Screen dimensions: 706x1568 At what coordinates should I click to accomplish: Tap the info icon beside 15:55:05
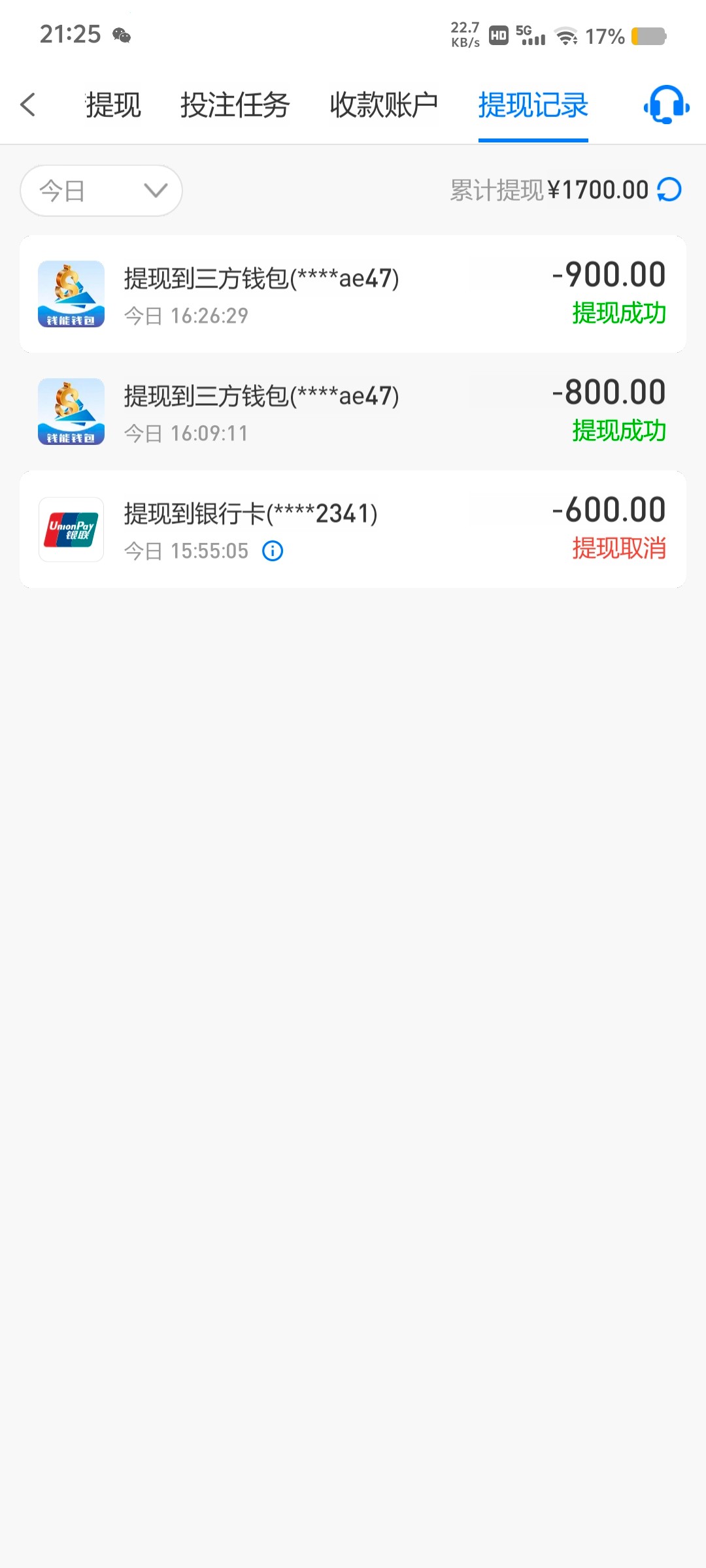(x=273, y=551)
